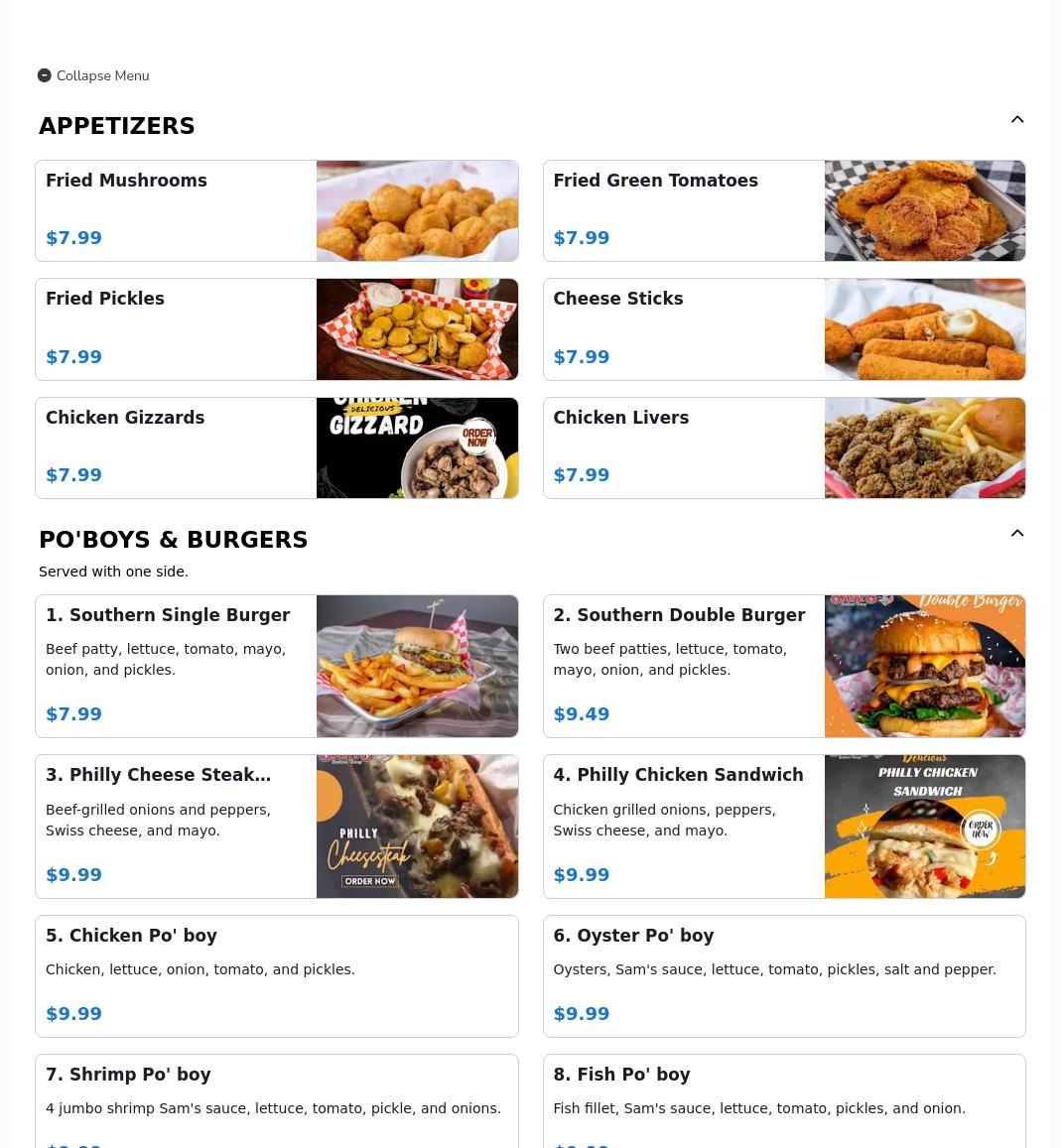Select Fried Green Tomatoes appetizer
Viewport: 1062px width, 1148px height.
pos(783,210)
